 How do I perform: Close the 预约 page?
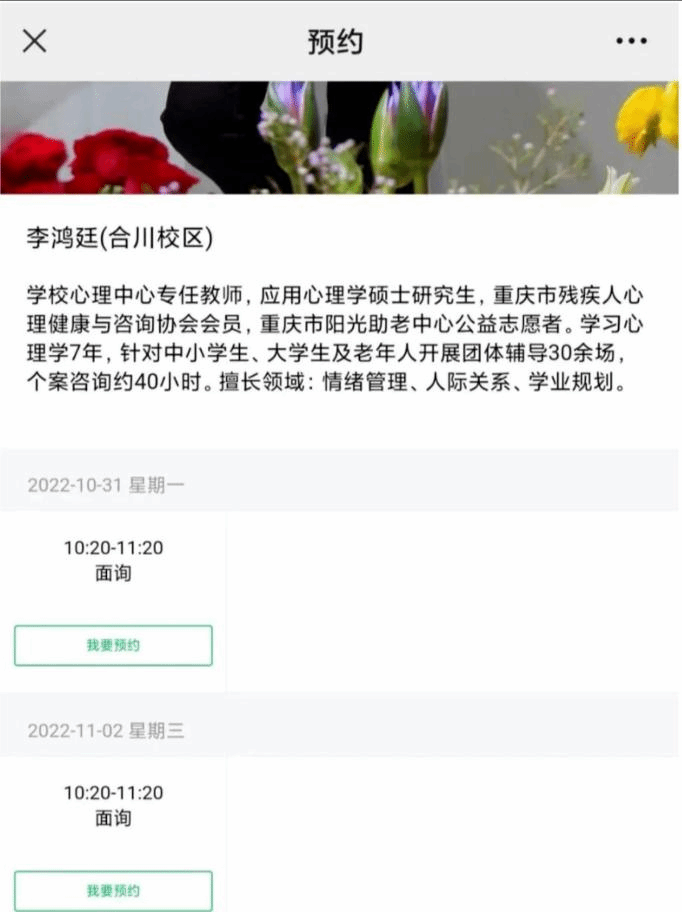pos(35,41)
